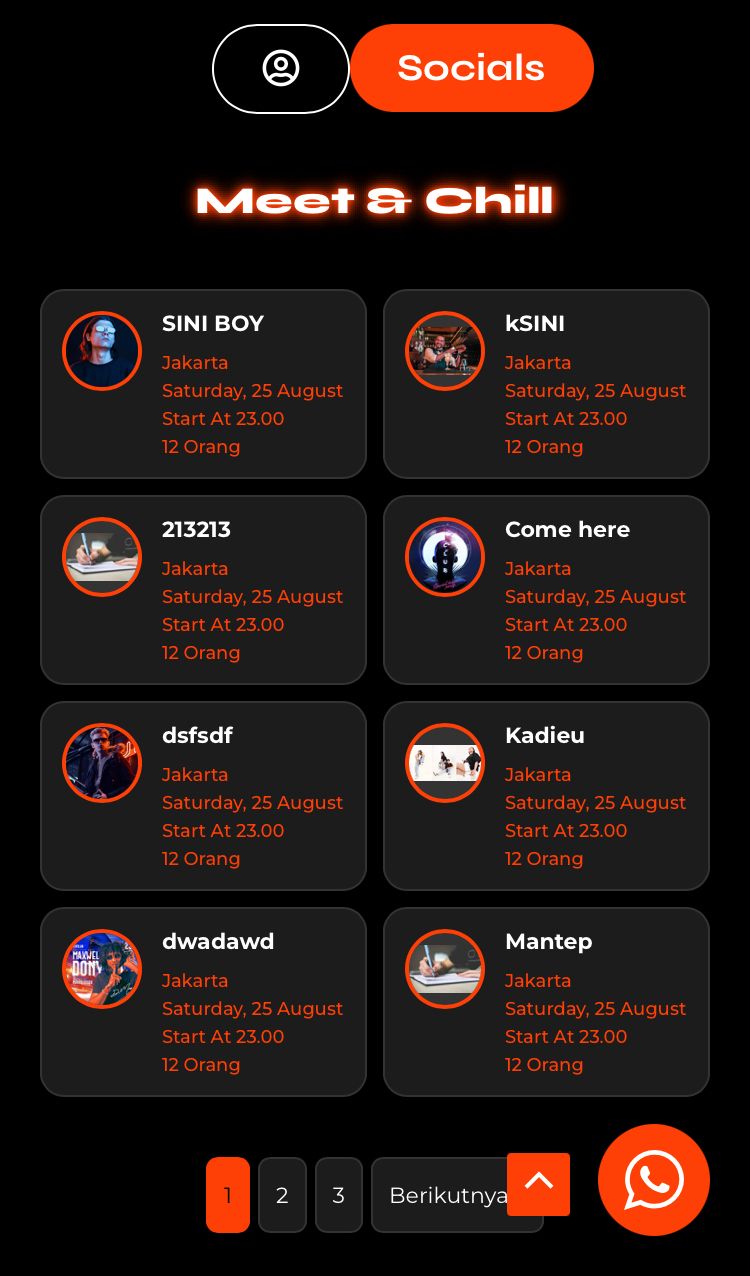
Task: Open the Come here event card
Action: click(546, 590)
